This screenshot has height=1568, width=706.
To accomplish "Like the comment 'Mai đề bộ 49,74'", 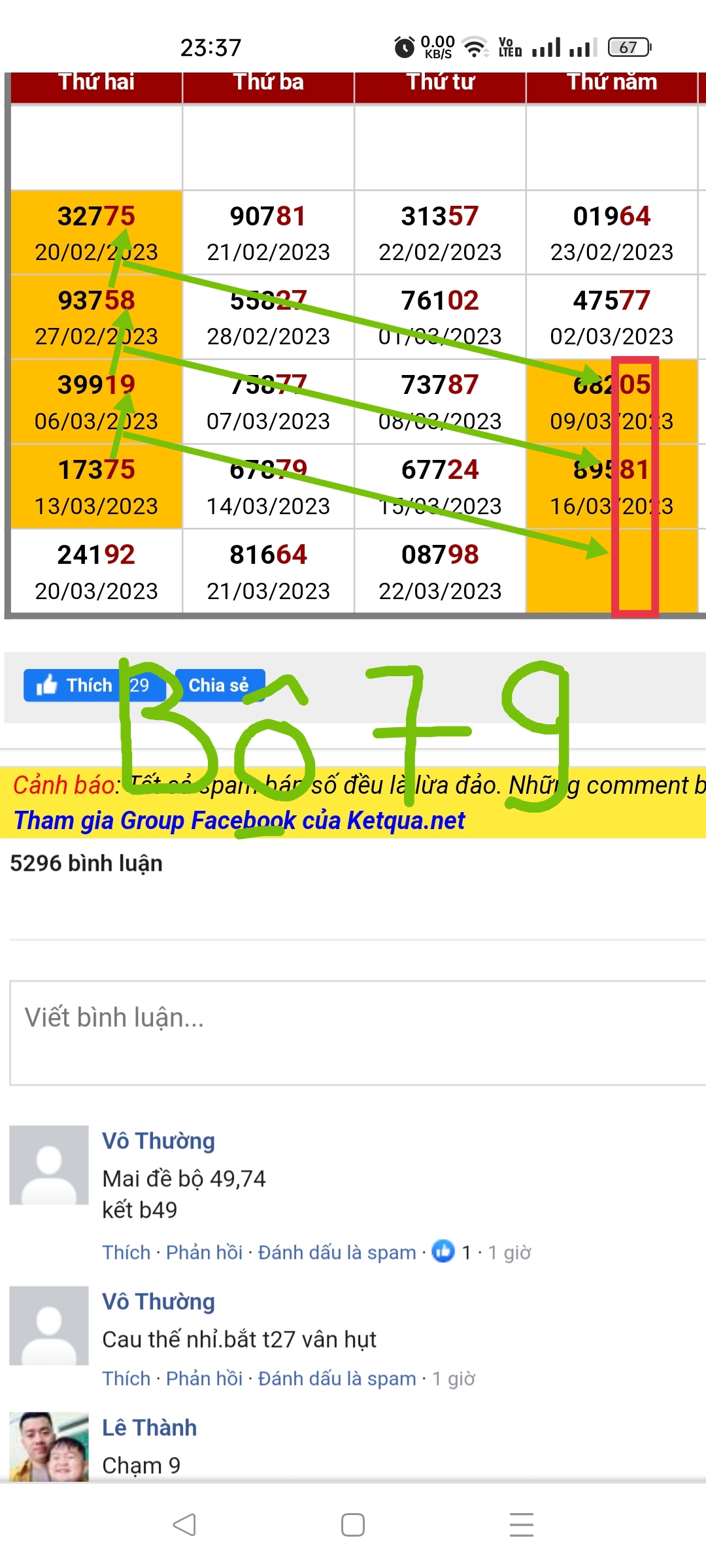I will 126,1252.
